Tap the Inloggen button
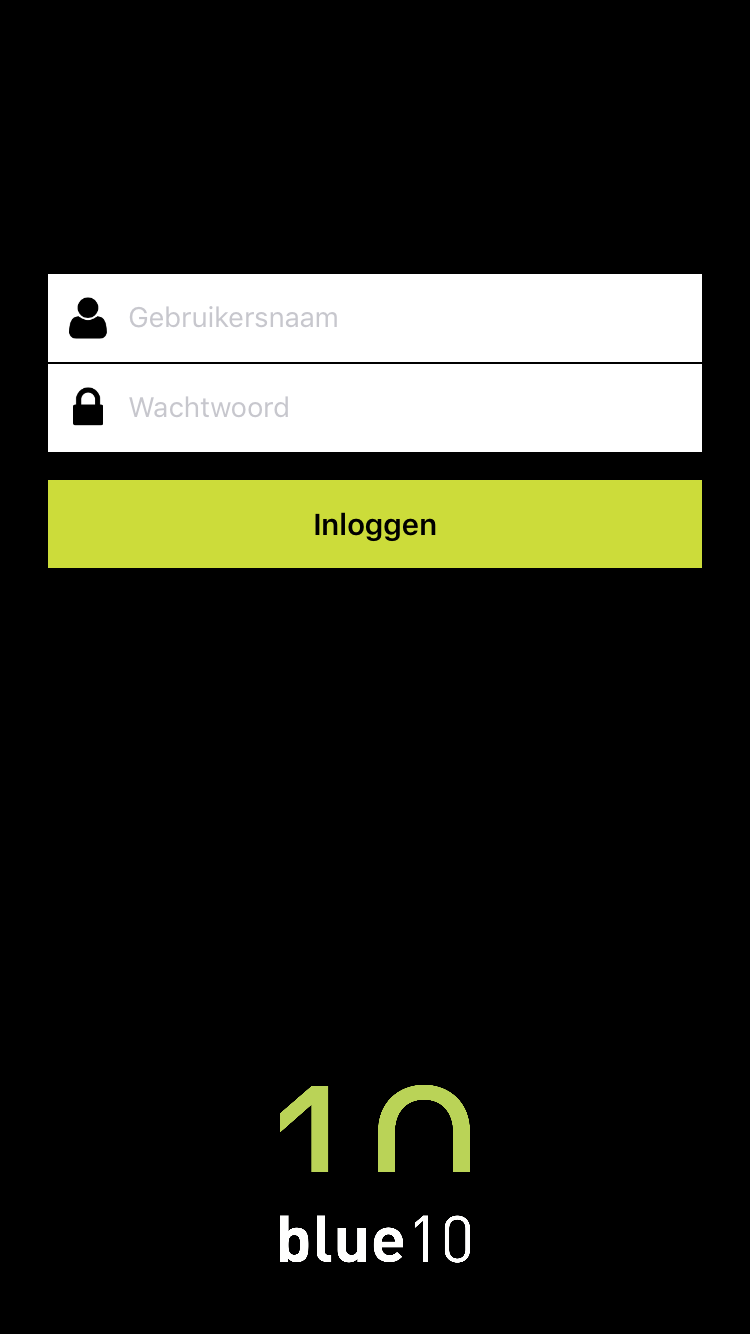Viewport: 750px width, 1334px height. pyautogui.click(x=375, y=524)
